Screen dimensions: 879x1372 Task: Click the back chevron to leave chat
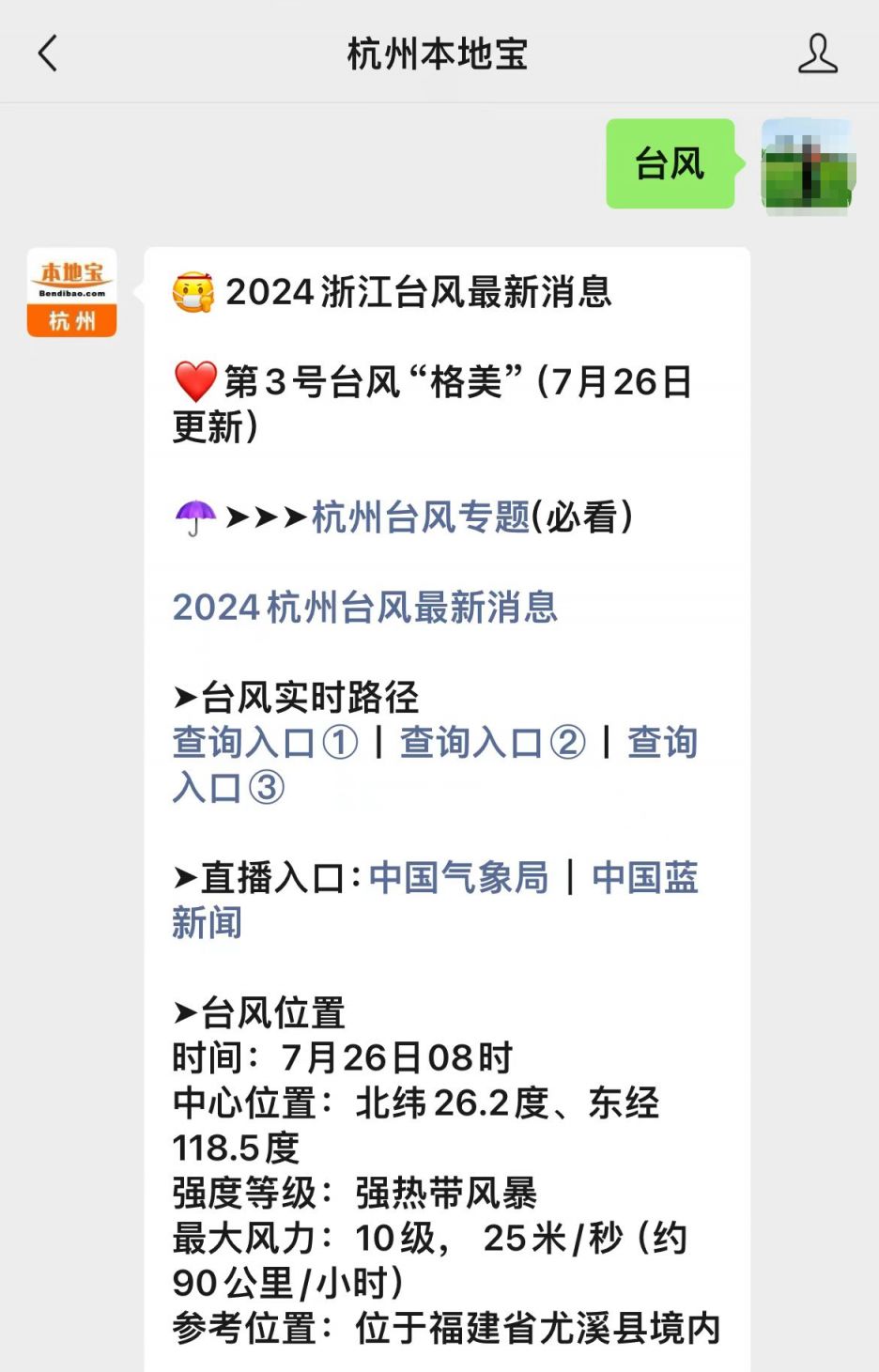tap(49, 54)
